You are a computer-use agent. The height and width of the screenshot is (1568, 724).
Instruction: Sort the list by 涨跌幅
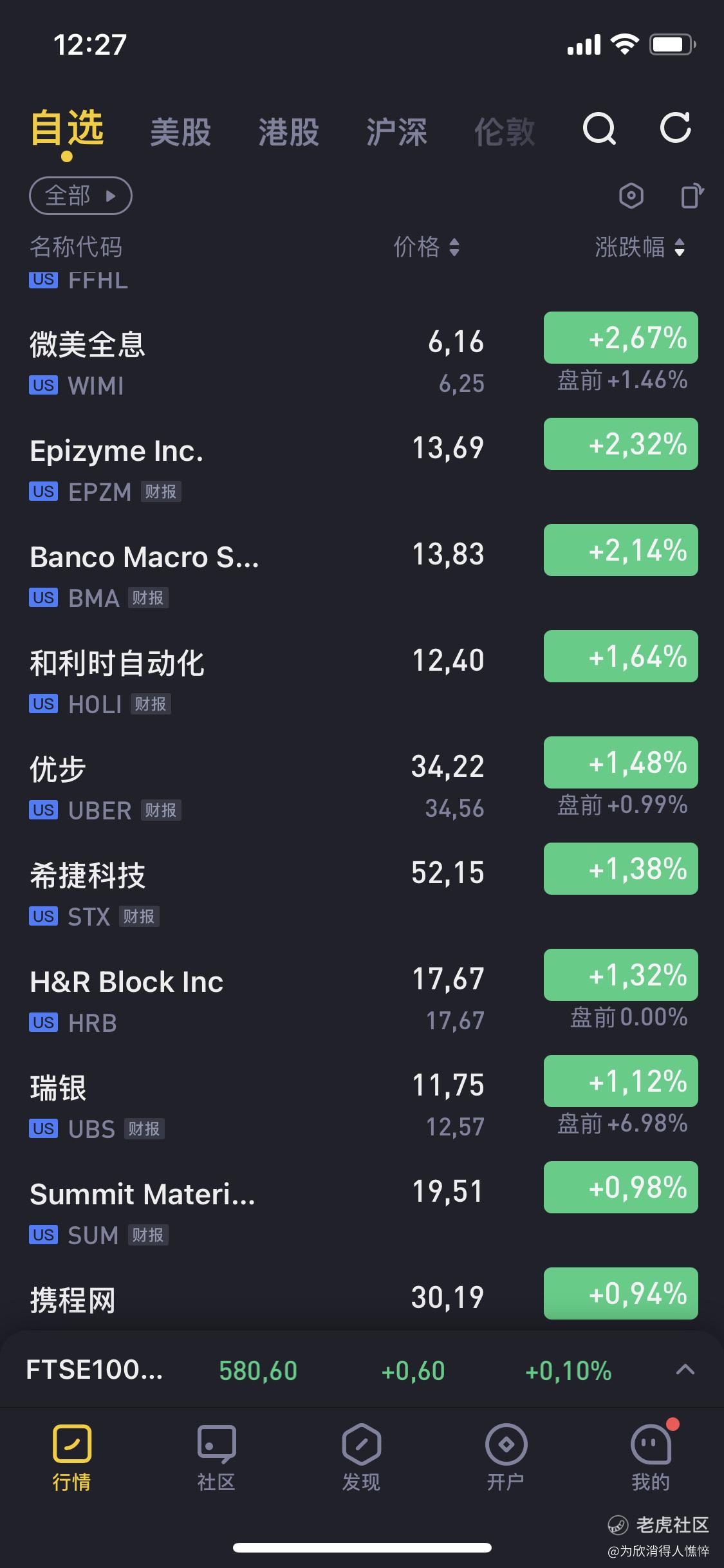(639, 247)
